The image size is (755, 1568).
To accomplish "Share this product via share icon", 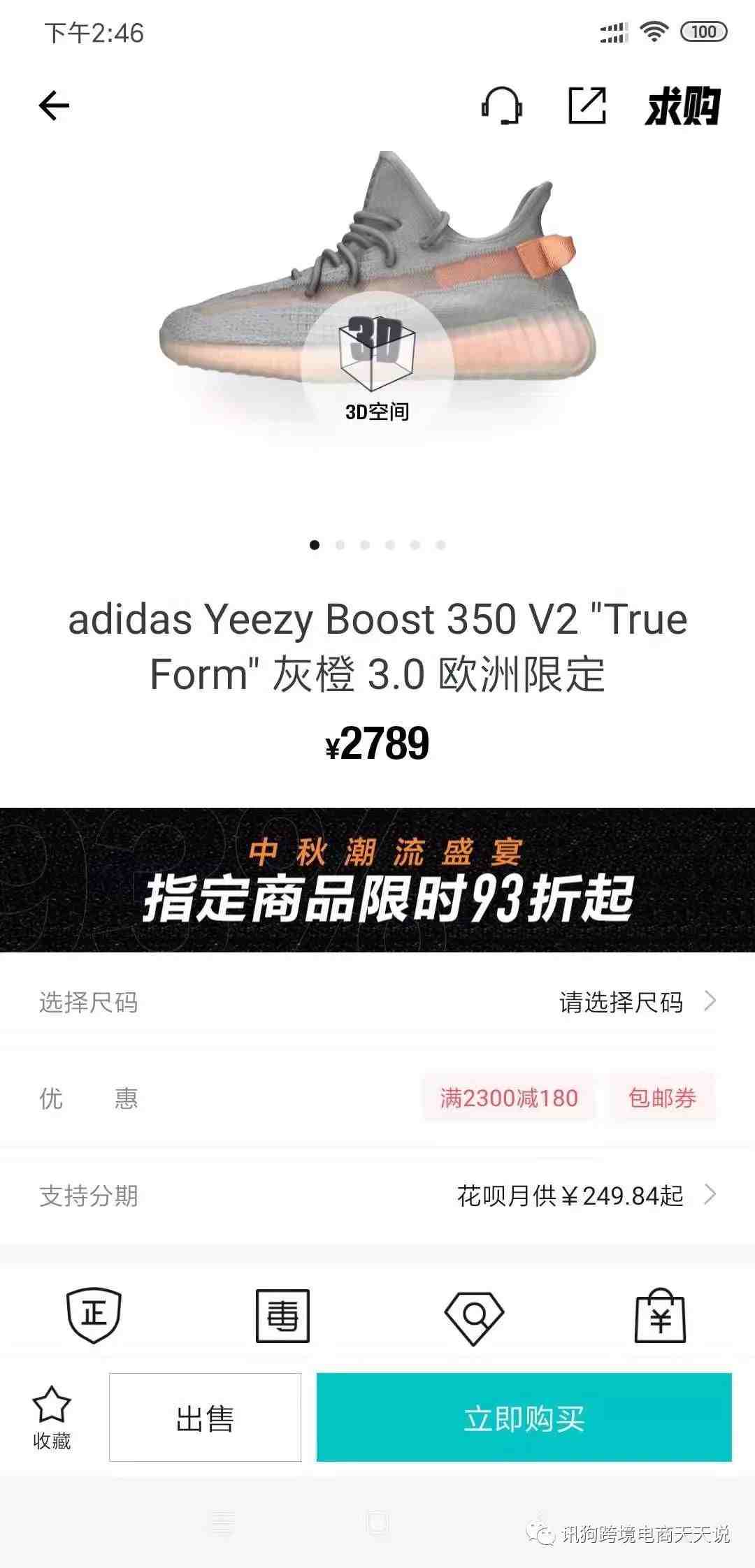I will point(587,106).
